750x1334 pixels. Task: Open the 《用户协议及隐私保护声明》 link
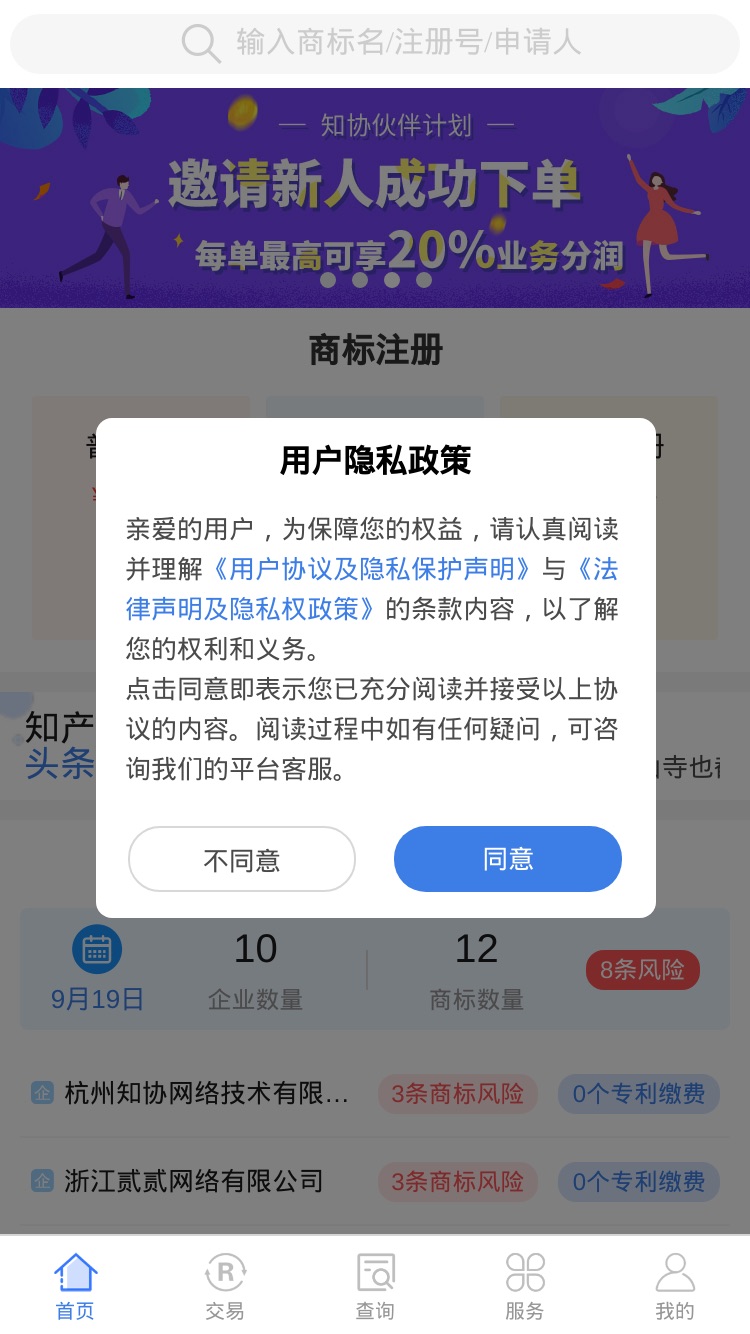click(x=372, y=569)
